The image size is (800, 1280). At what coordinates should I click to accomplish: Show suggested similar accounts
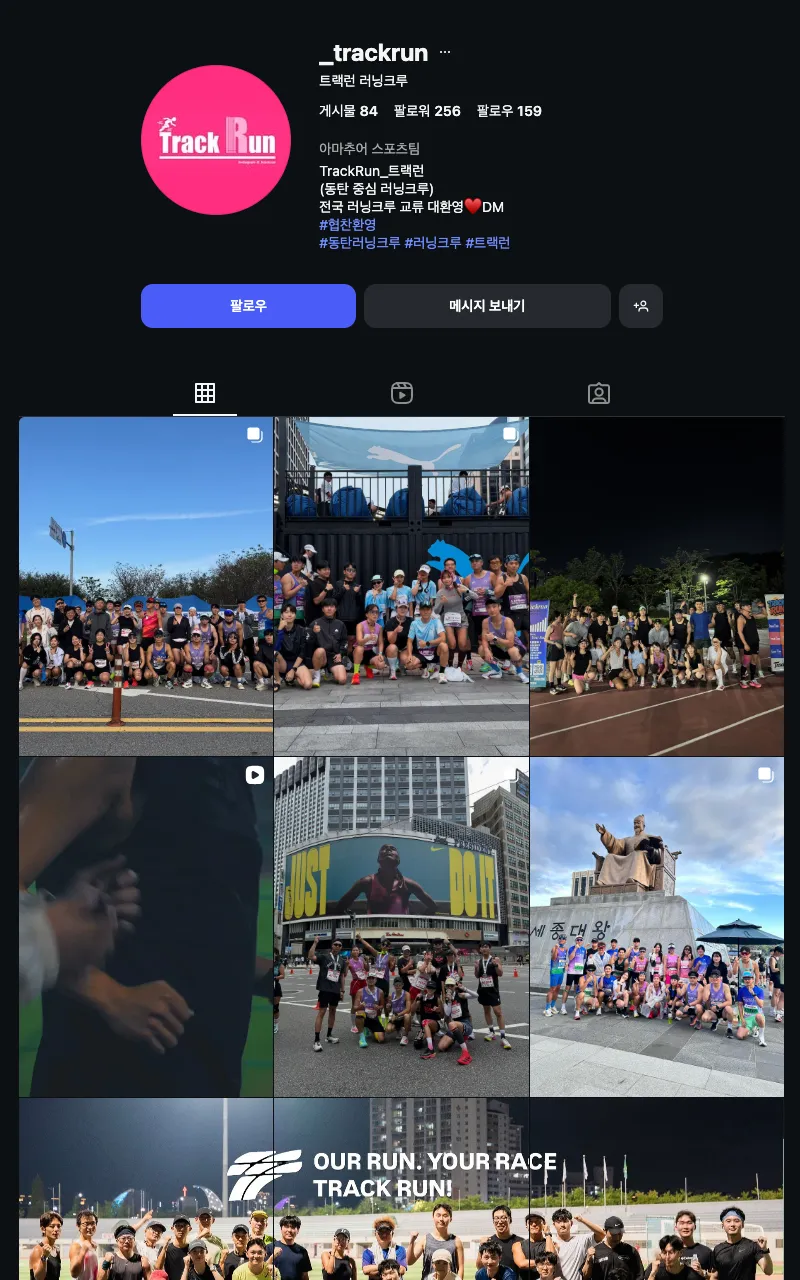[x=641, y=306]
